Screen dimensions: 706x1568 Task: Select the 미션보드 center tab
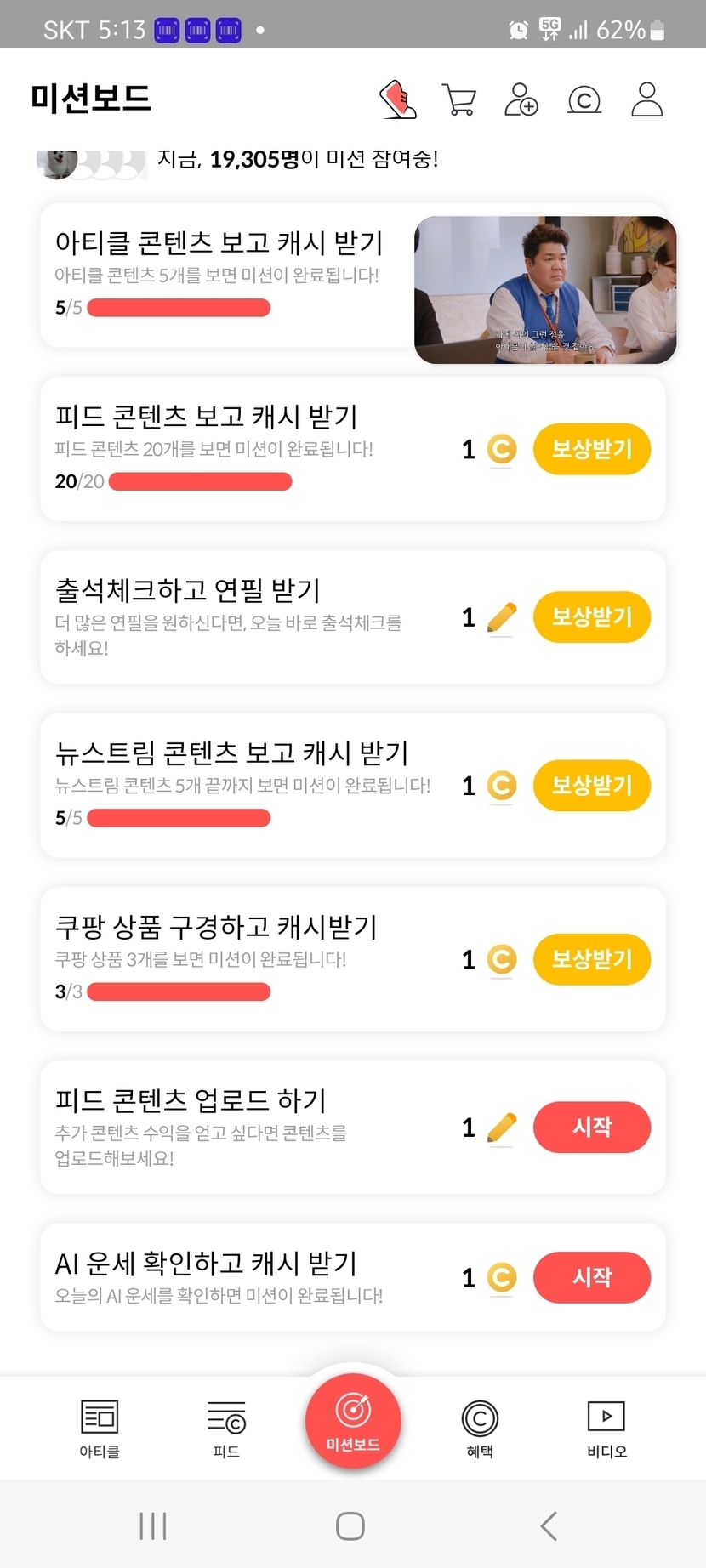pos(353,1420)
